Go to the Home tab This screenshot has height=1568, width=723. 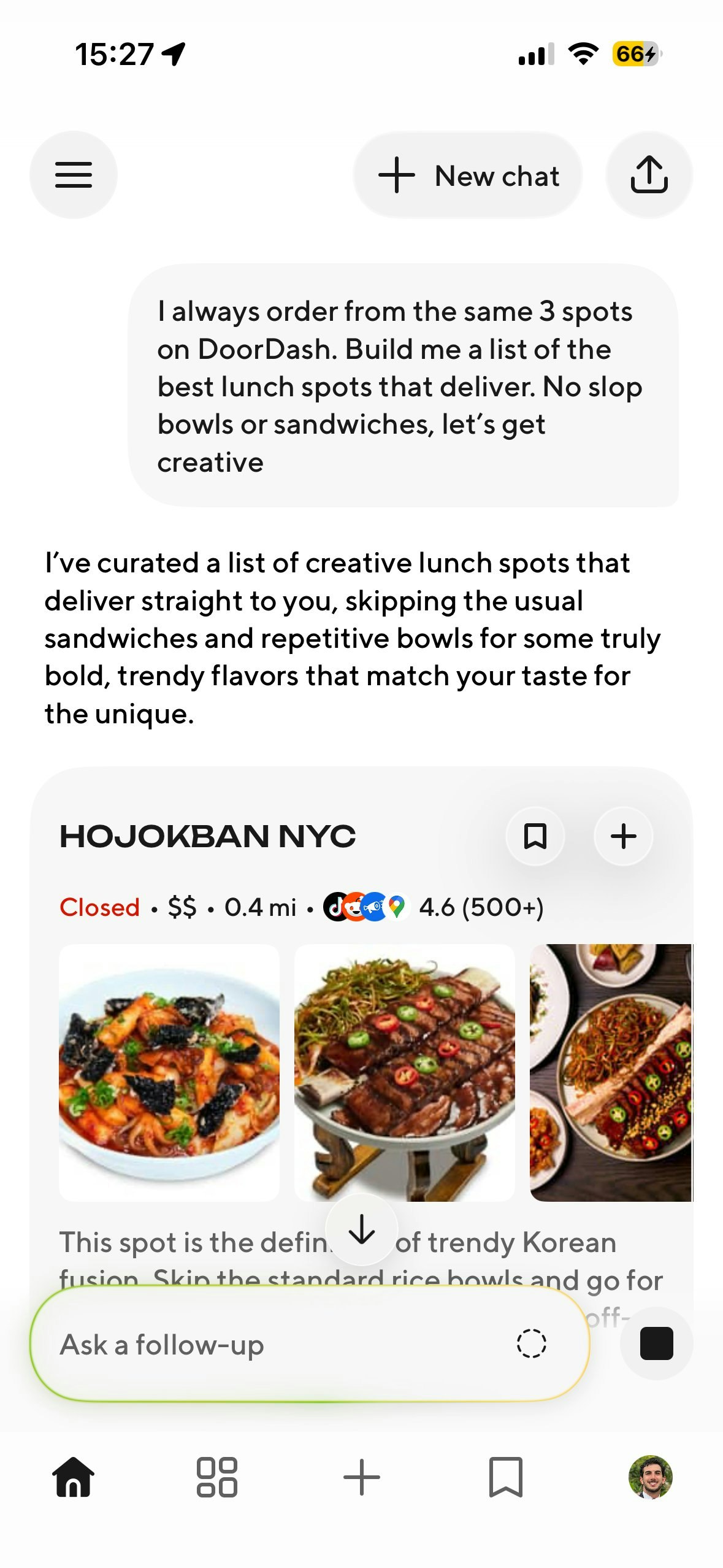coord(74,1477)
